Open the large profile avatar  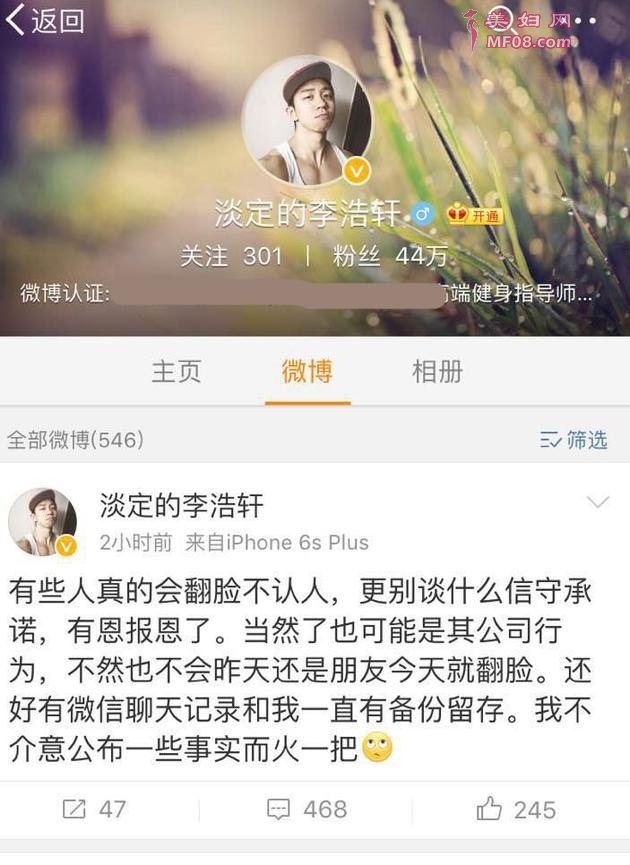[307, 120]
